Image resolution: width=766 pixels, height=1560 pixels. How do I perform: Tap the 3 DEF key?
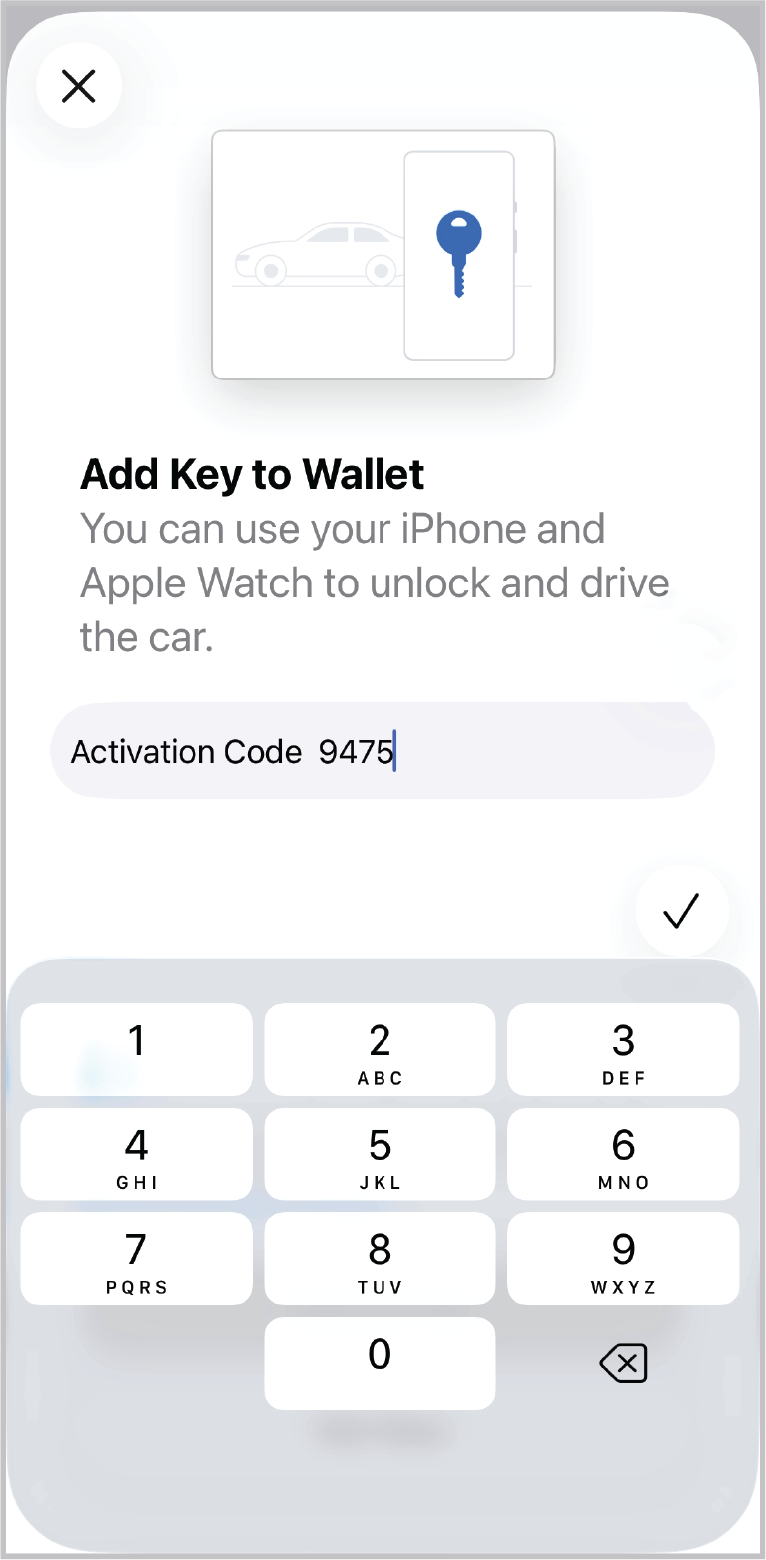(623, 1050)
